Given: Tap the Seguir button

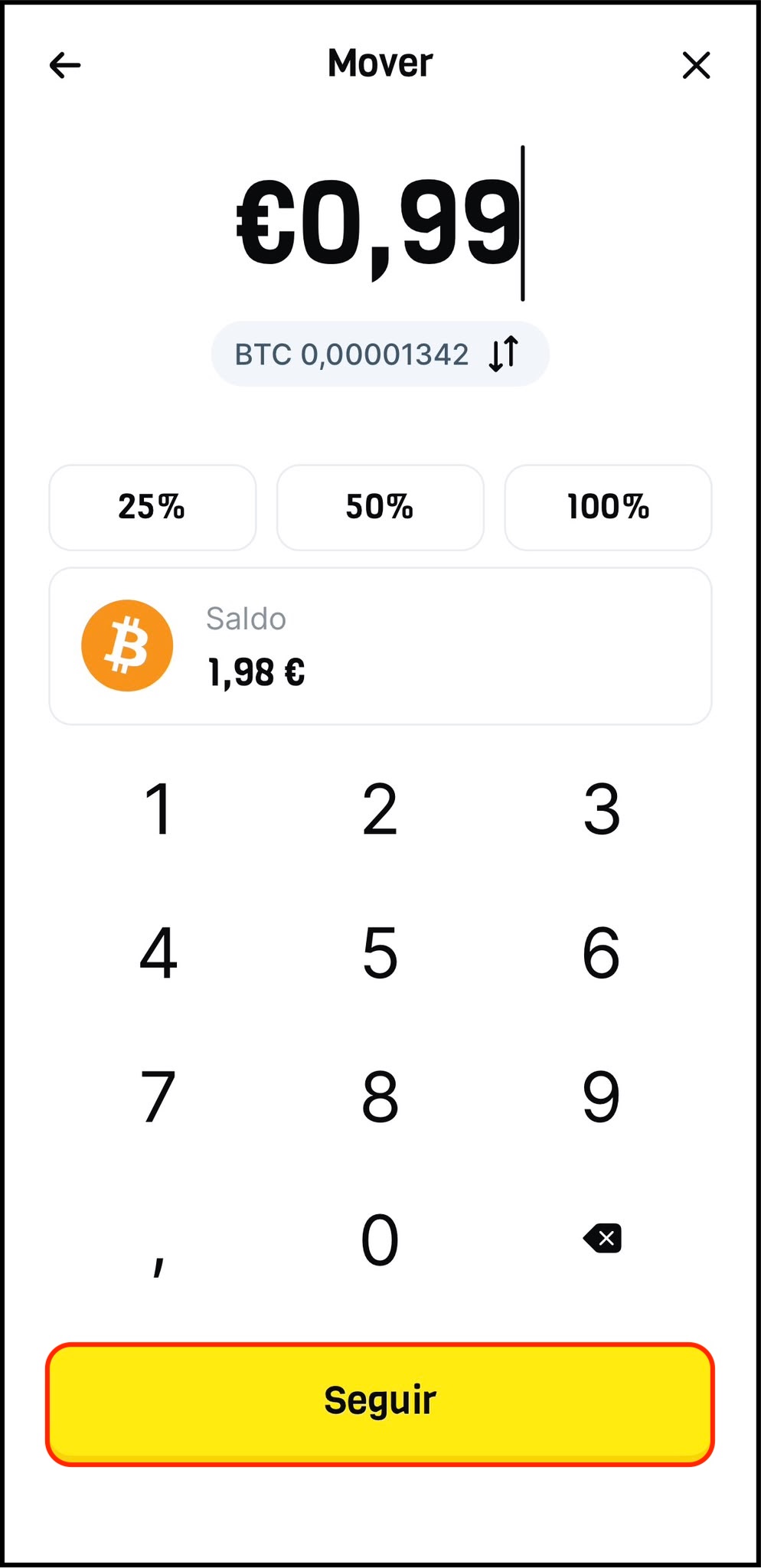Looking at the screenshot, I should pos(380,1404).
